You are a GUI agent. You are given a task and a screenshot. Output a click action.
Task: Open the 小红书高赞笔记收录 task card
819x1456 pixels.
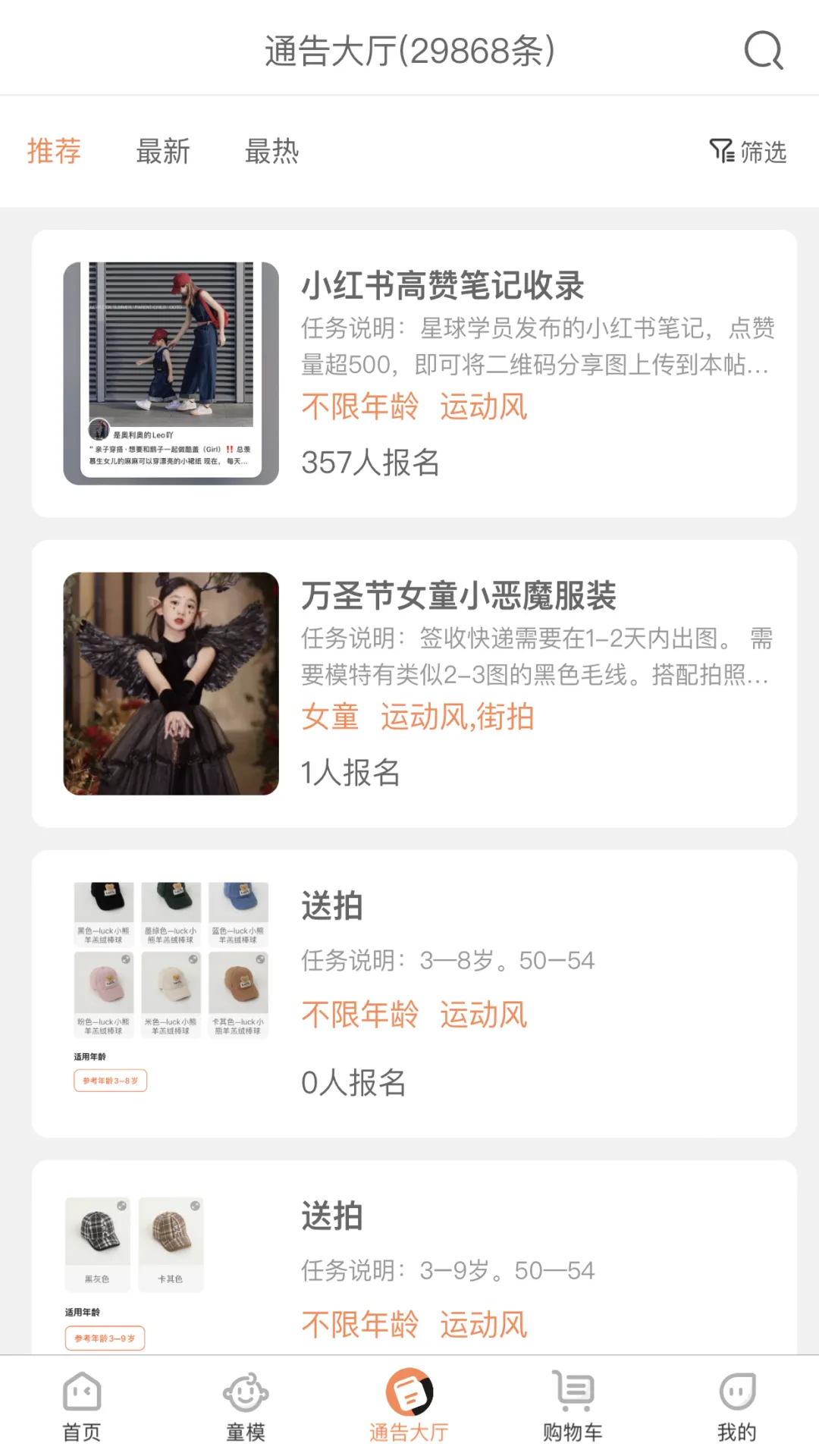[x=414, y=374]
